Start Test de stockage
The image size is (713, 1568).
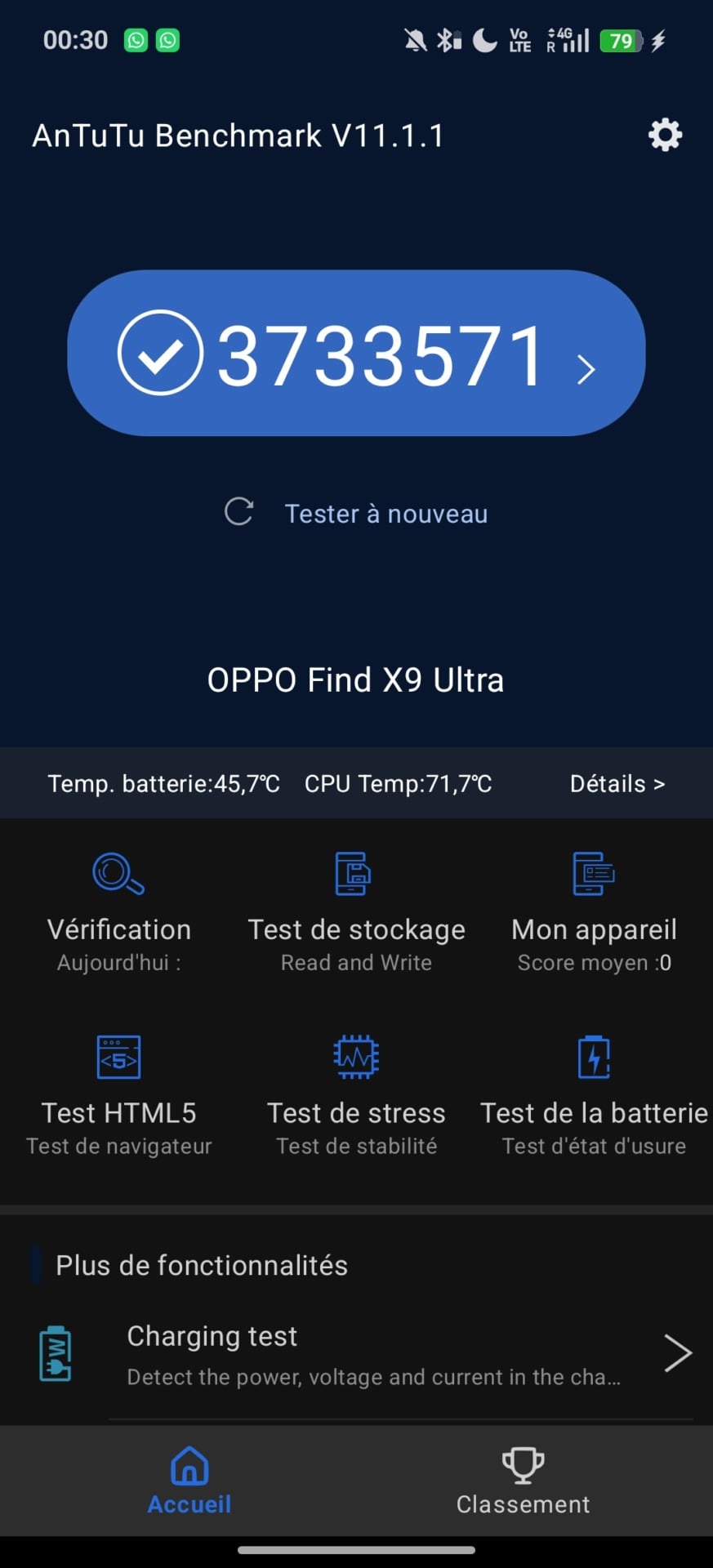coord(356,911)
